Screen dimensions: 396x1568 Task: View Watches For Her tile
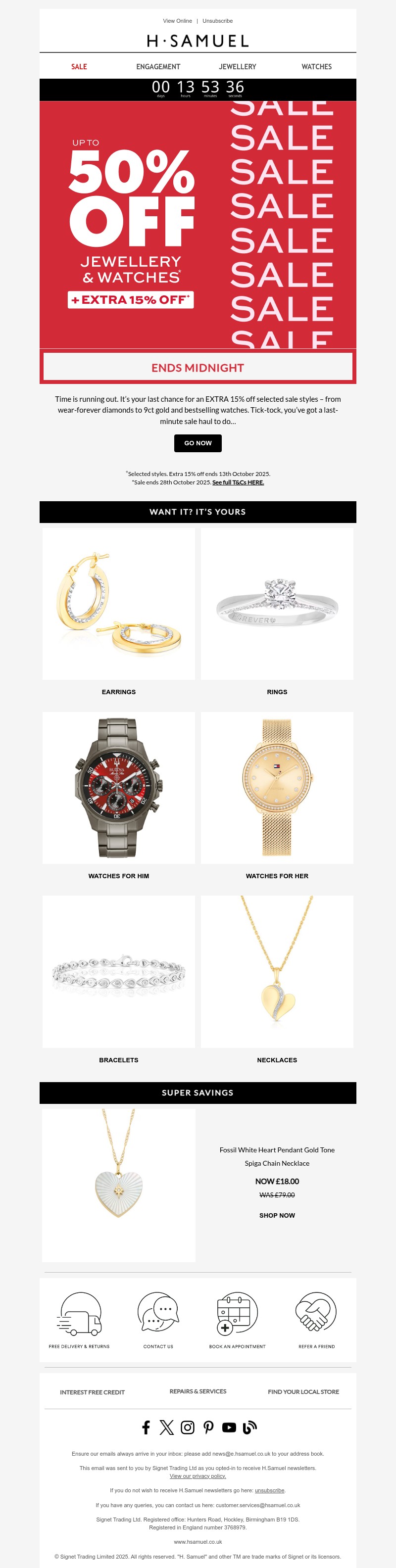[x=277, y=788]
